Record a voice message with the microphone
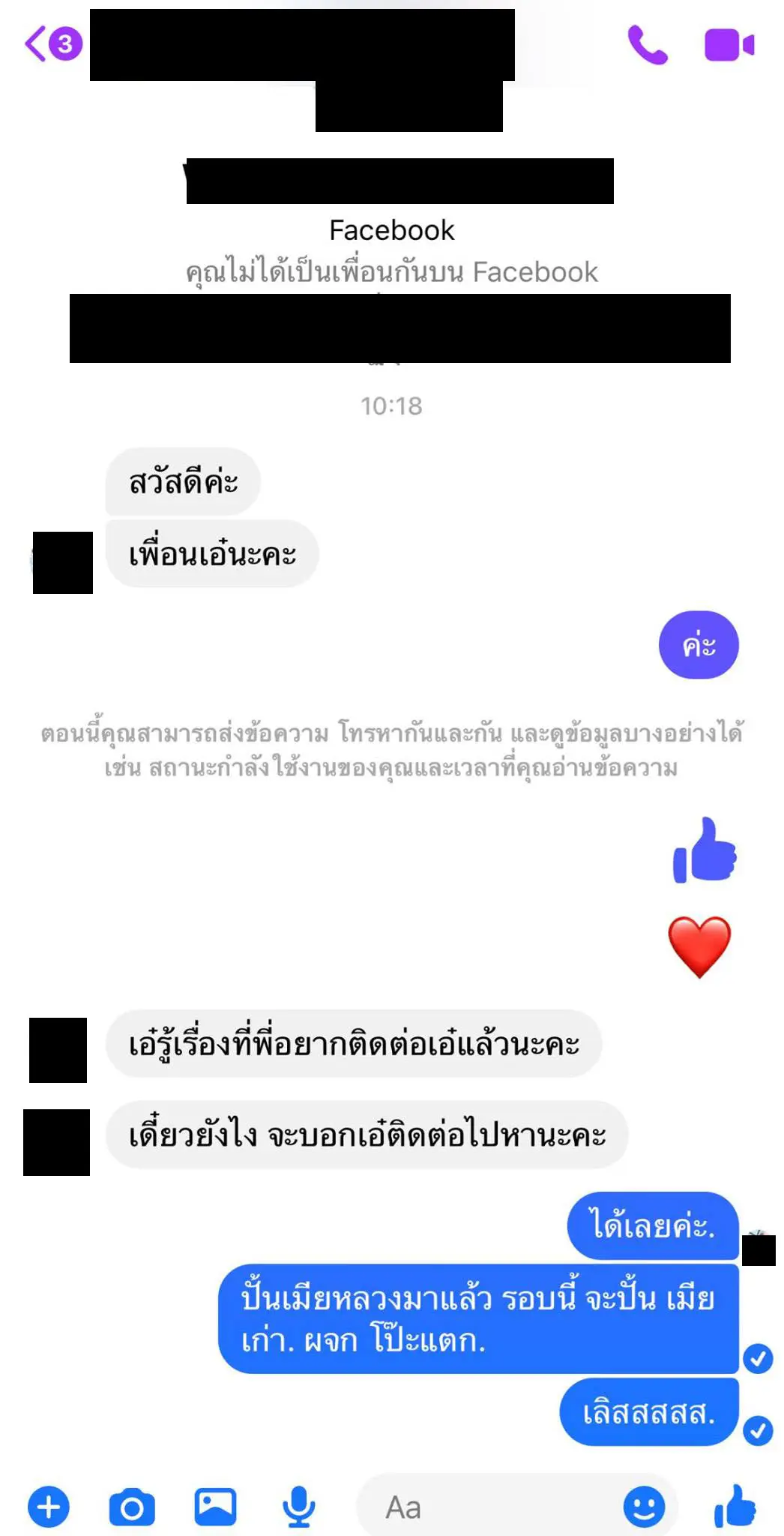784x1536 pixels. (298, 1507)
